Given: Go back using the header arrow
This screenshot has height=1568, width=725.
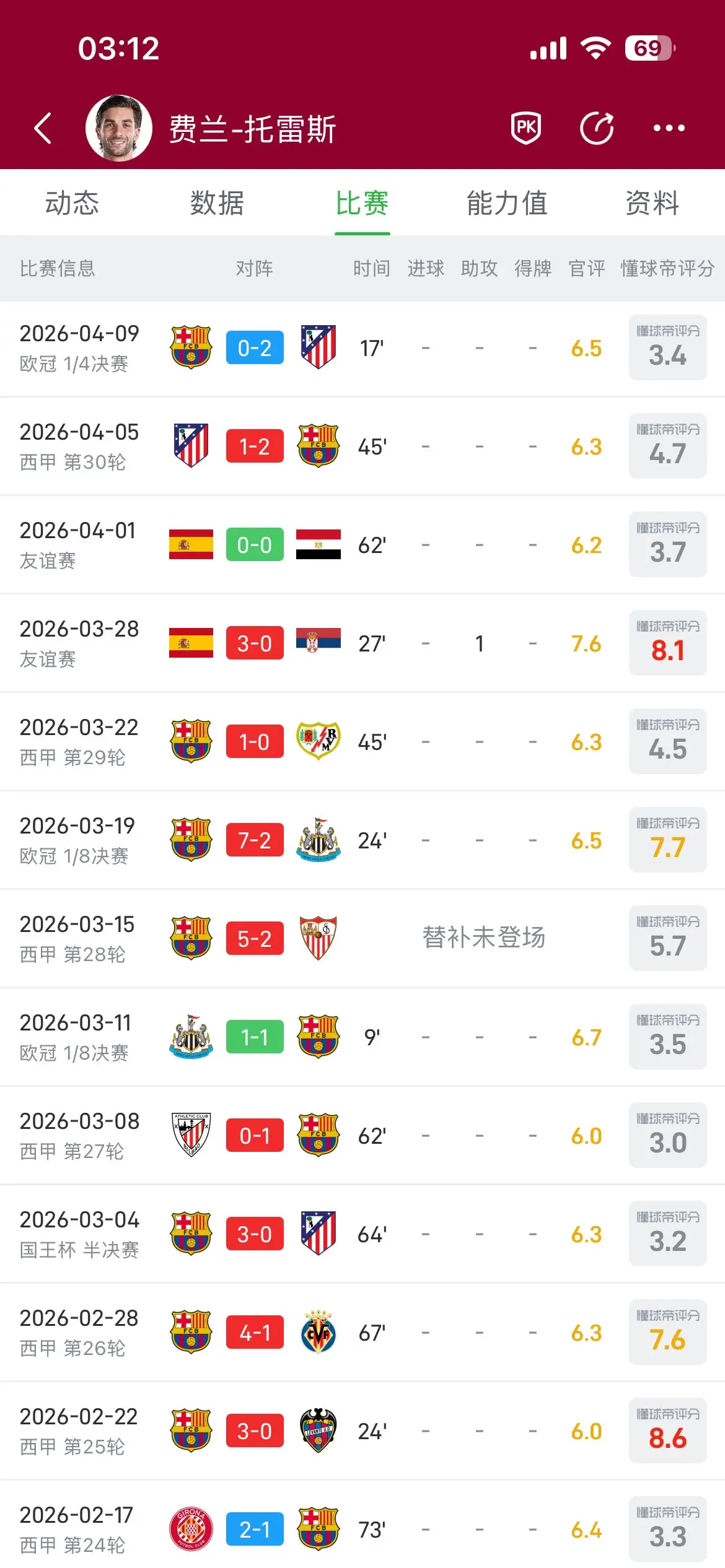Looking at the screenshot, I should click(x=43, y=128).
